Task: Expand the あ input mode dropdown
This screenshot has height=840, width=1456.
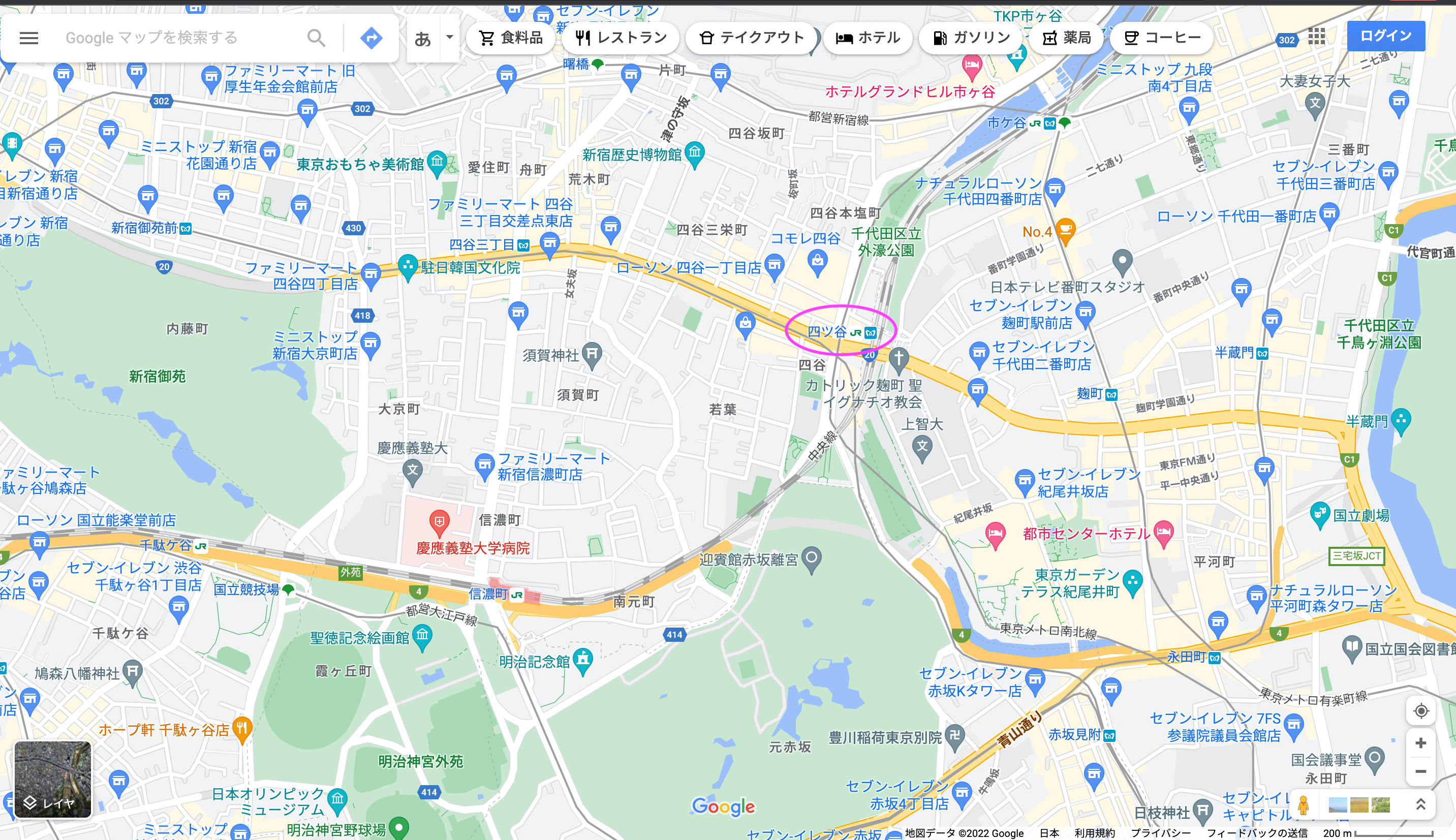Action: tap(449, 38)
